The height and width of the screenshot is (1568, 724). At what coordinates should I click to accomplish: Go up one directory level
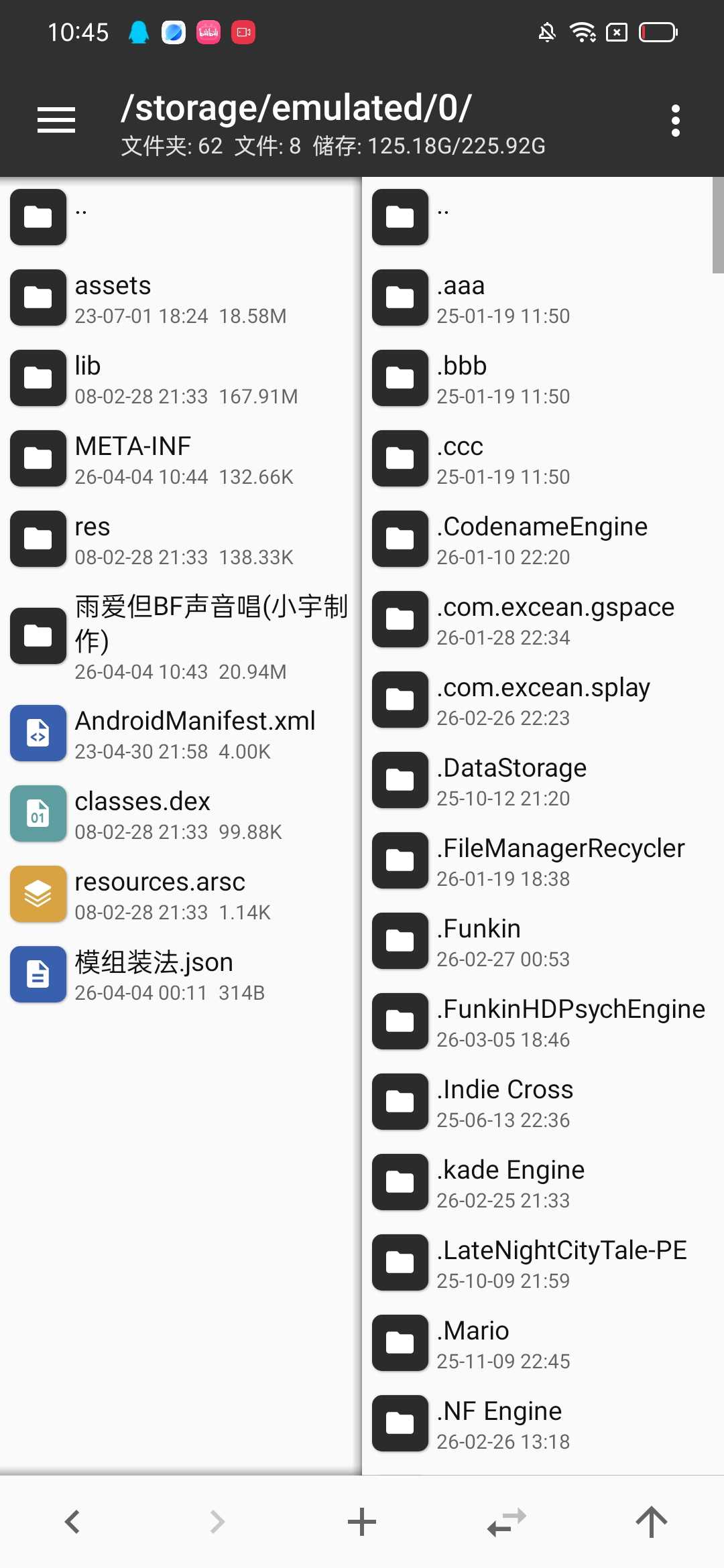pos(652,1522)
